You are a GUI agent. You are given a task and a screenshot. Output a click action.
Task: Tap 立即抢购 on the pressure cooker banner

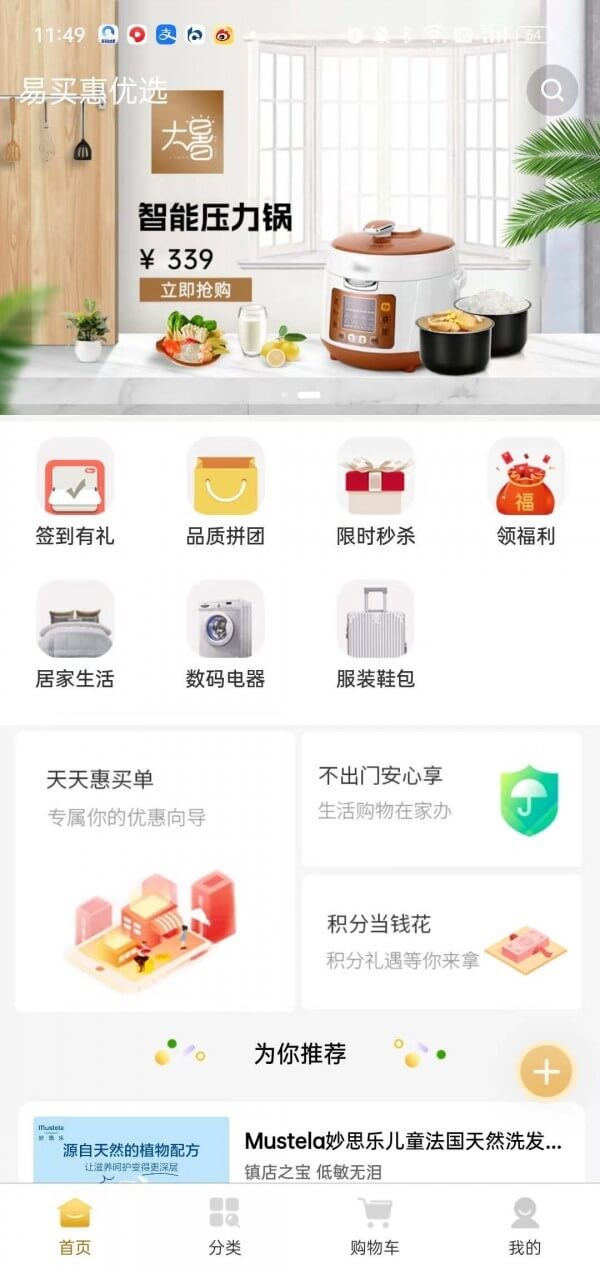click(x=195, y=290)
